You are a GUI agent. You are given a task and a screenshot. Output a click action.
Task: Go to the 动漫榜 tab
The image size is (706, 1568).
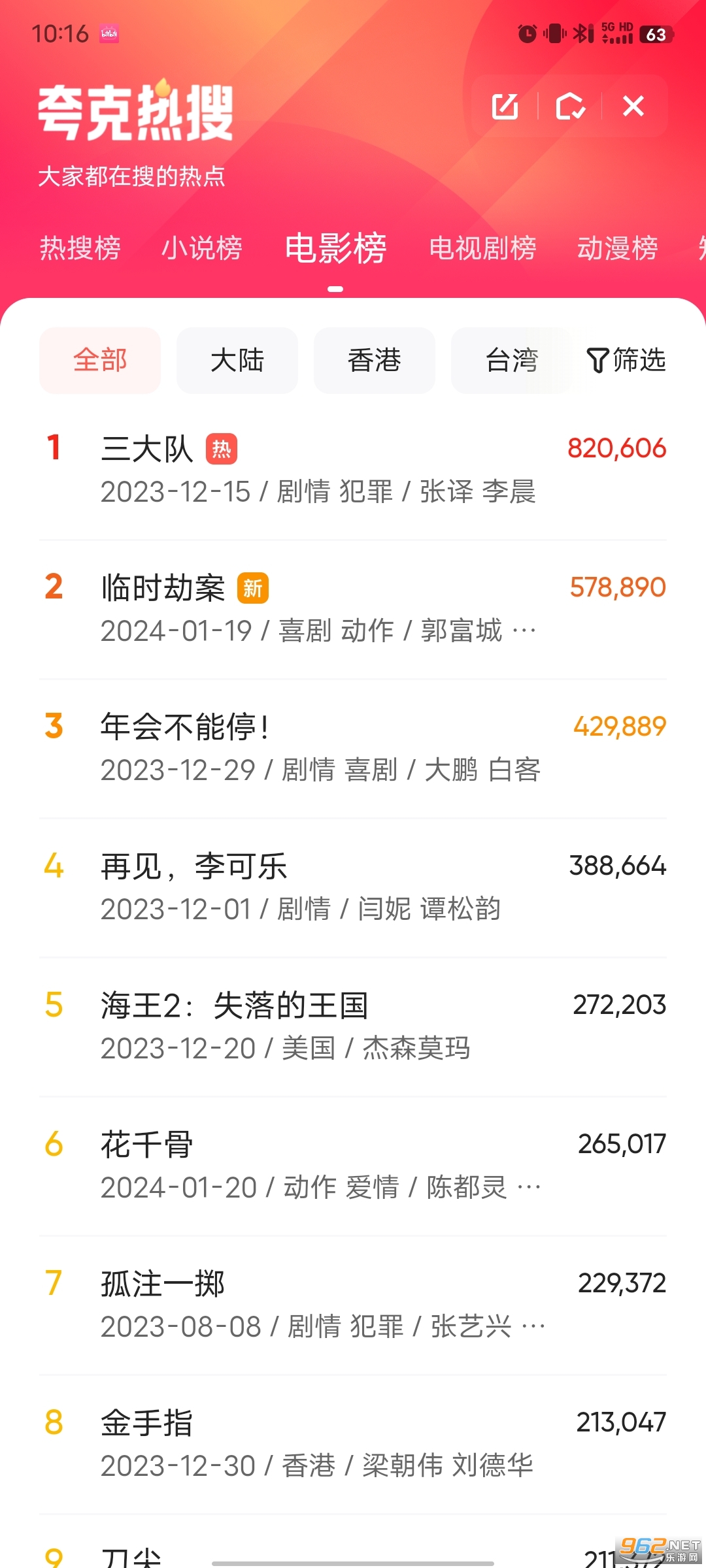click(x=617, y=248)
